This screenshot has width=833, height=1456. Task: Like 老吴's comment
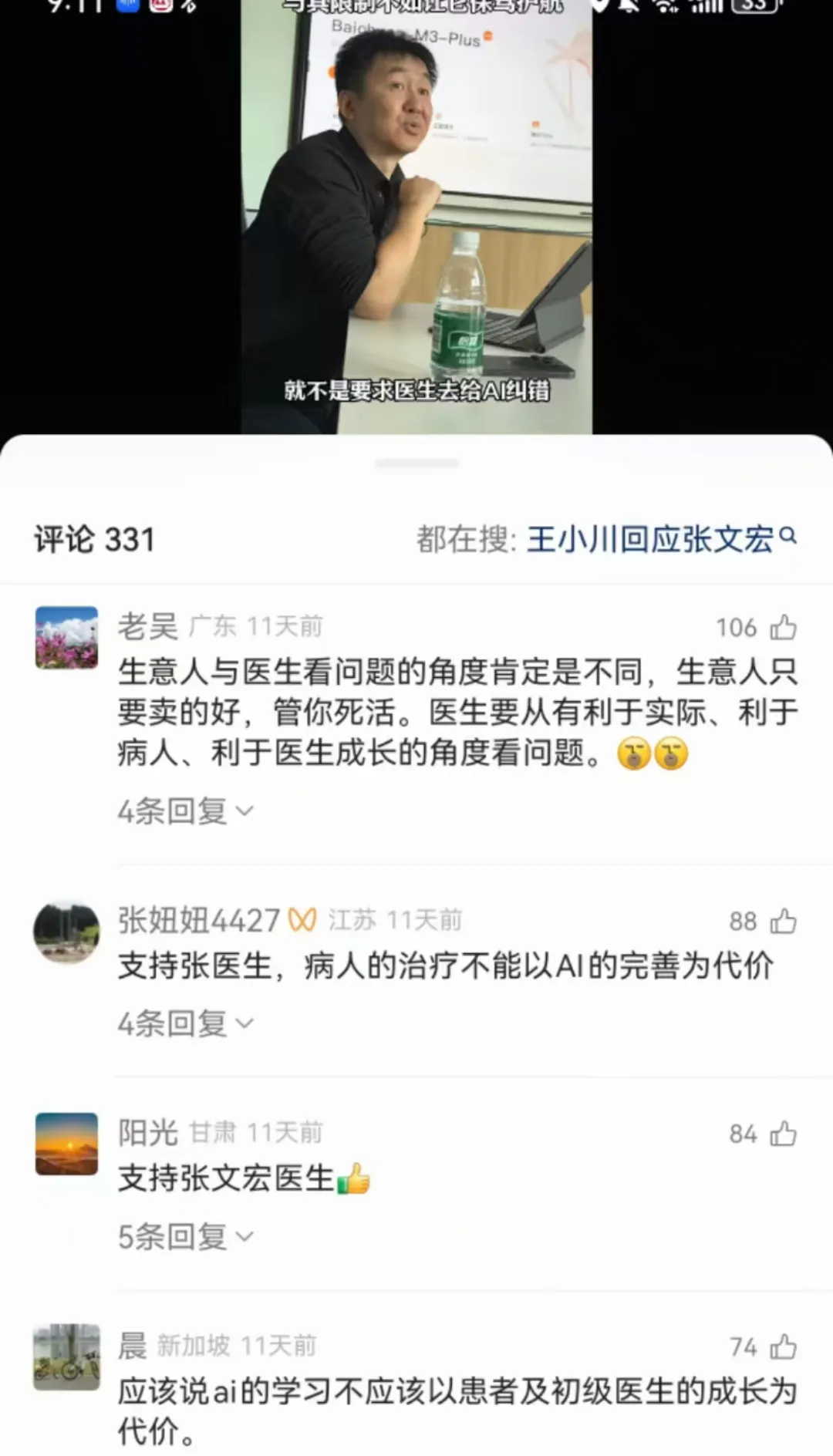(x=783, y=628)
